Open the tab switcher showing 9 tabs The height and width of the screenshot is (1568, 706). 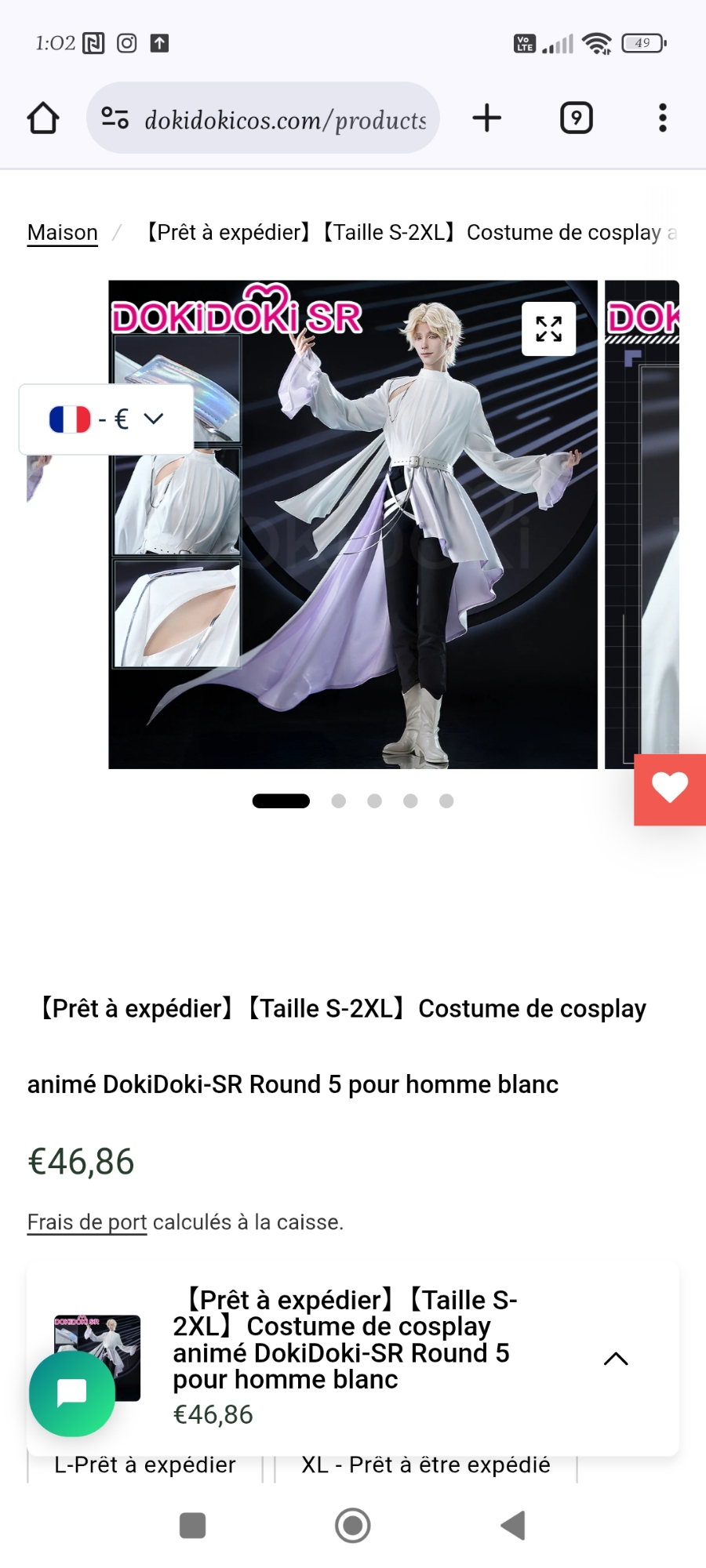pos(576,118)
